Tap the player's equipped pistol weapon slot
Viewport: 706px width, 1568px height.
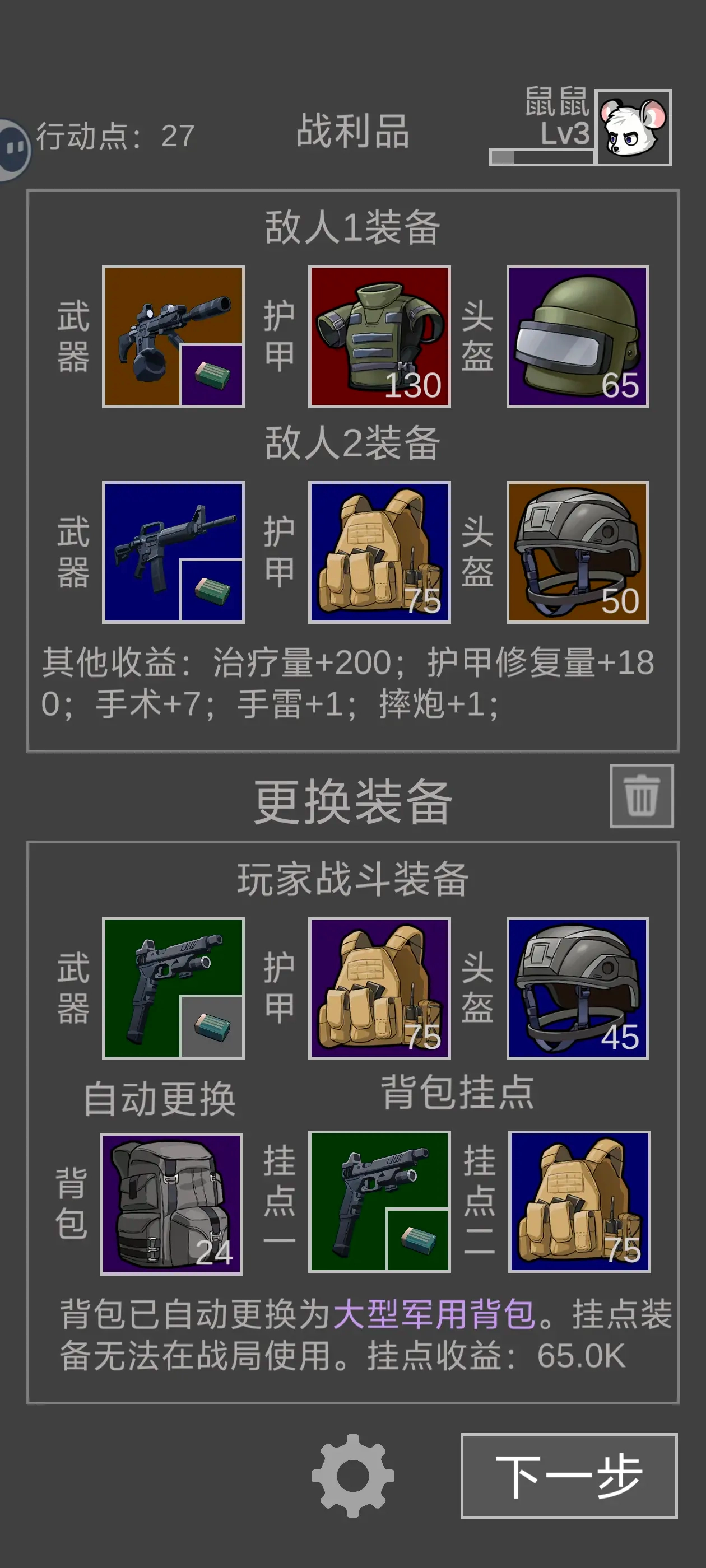[x=173, y=988]
